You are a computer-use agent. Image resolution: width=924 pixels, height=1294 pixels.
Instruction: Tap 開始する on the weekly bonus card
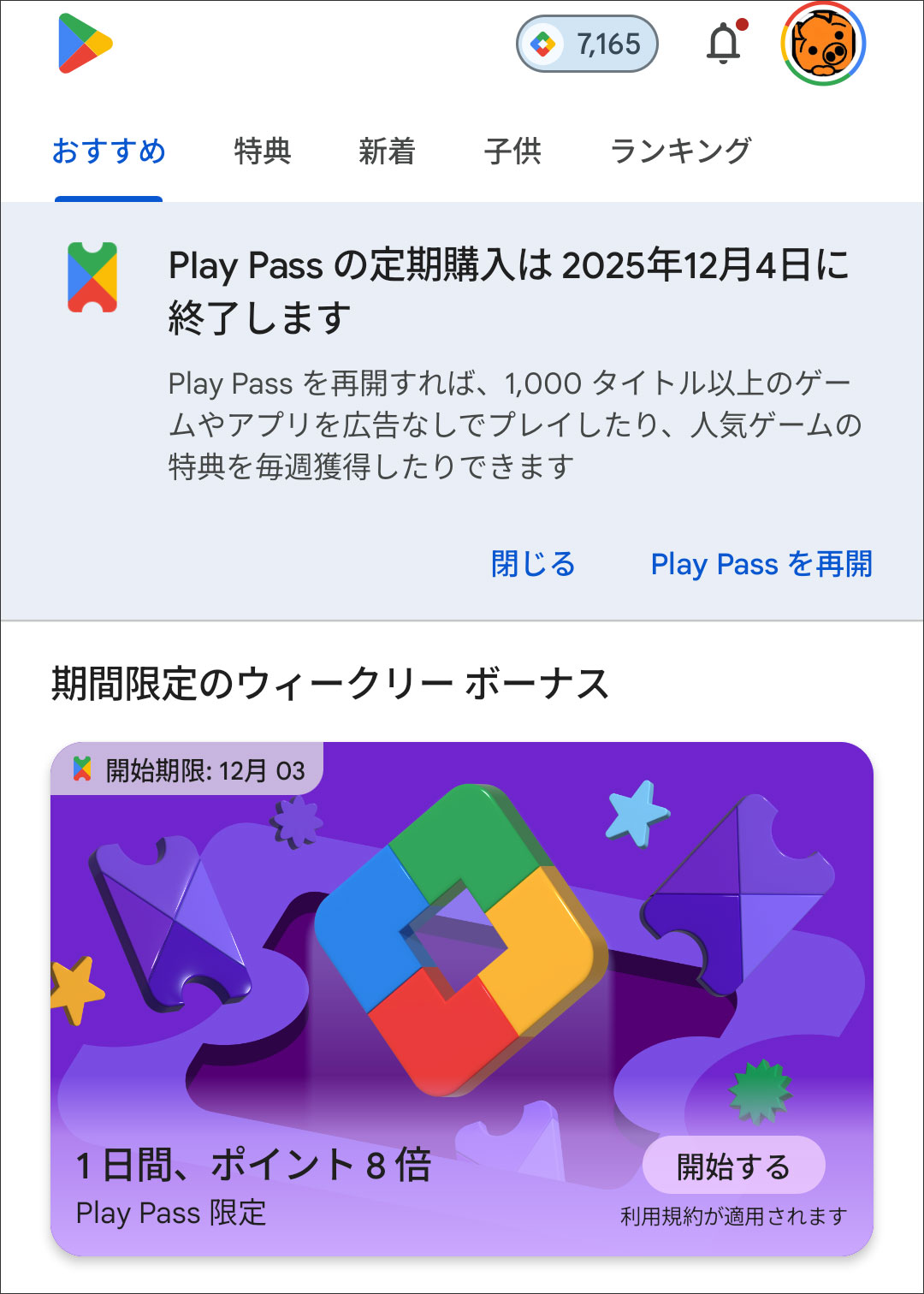click(733, 1166)
